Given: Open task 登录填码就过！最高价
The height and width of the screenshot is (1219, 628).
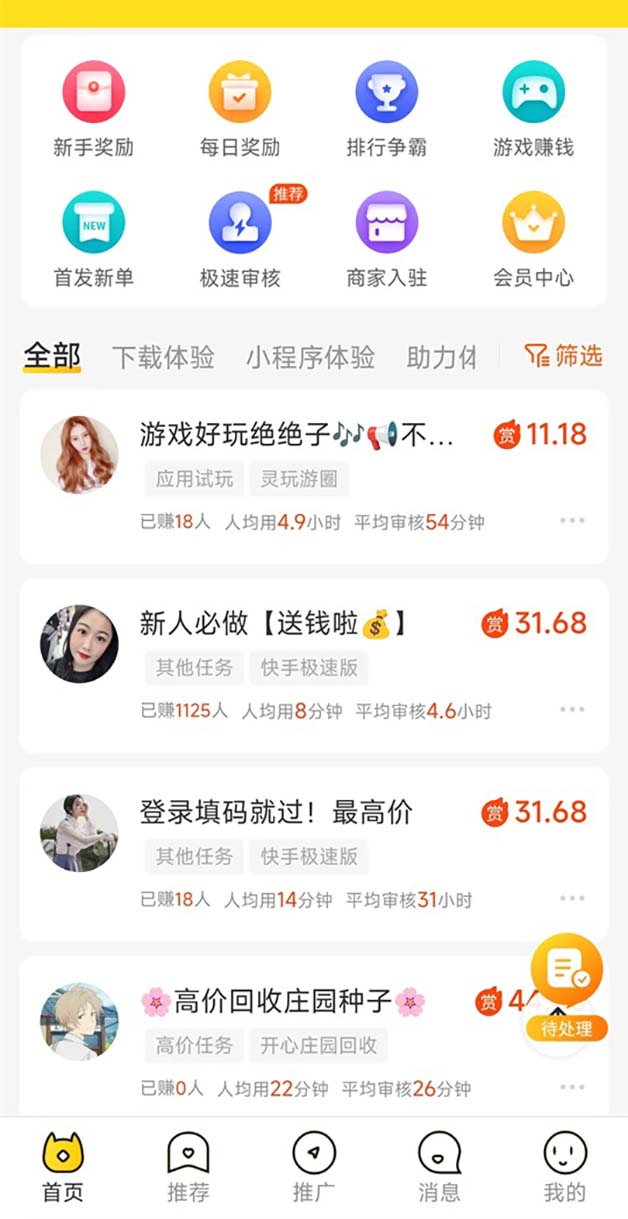Looking at the screenshot, I should [276, 812].
